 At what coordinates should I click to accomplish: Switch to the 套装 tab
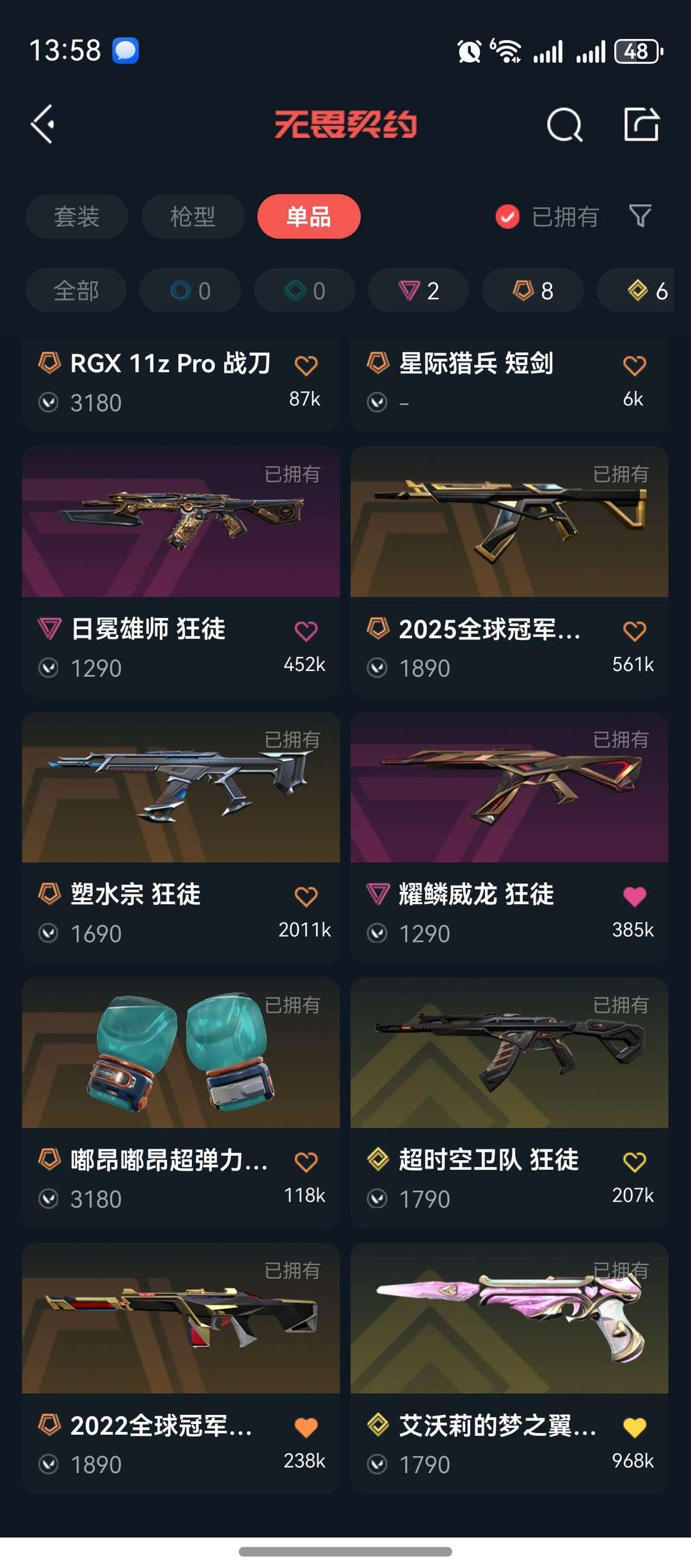77,216
